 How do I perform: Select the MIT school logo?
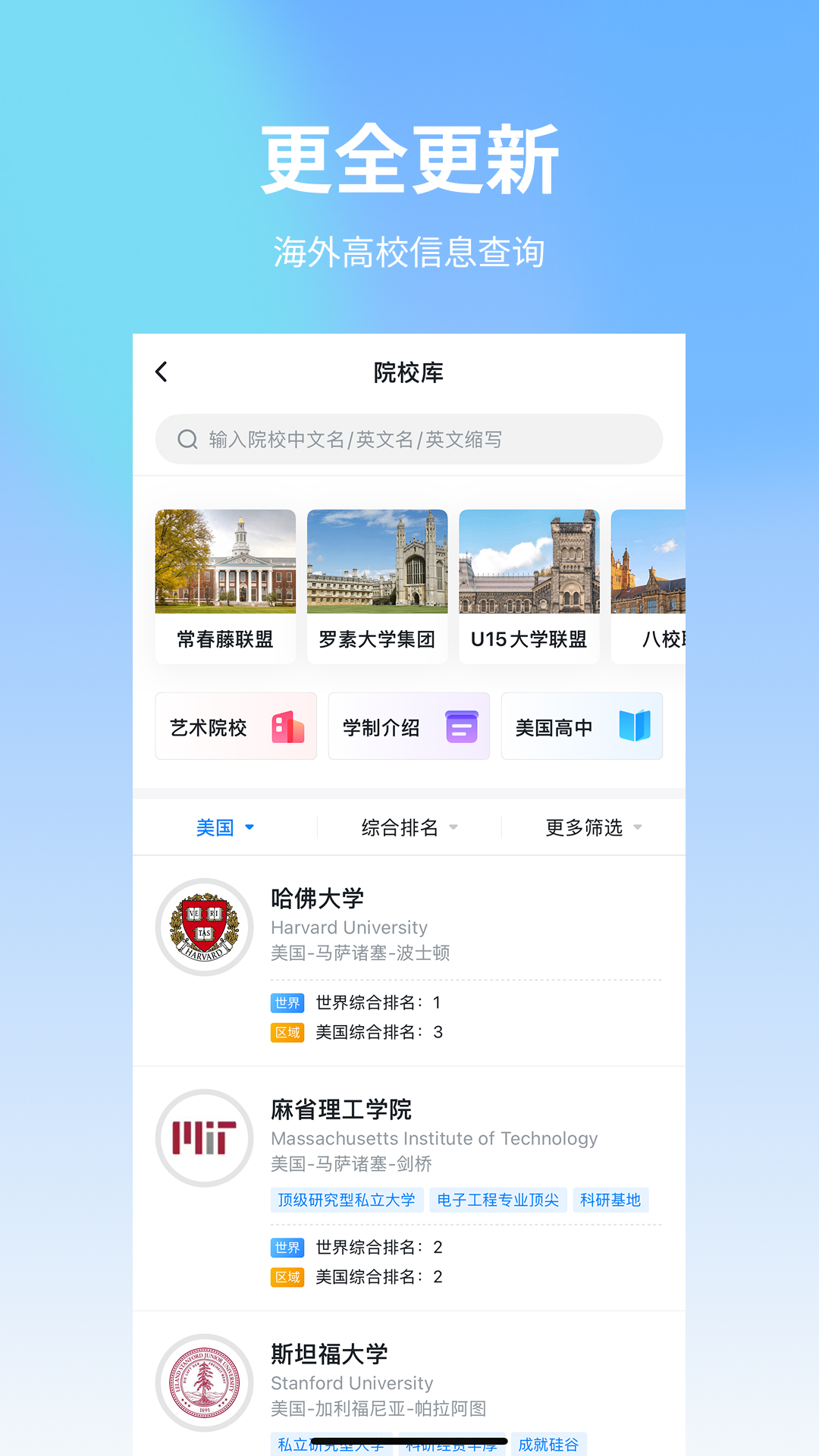click(203, 1137)
